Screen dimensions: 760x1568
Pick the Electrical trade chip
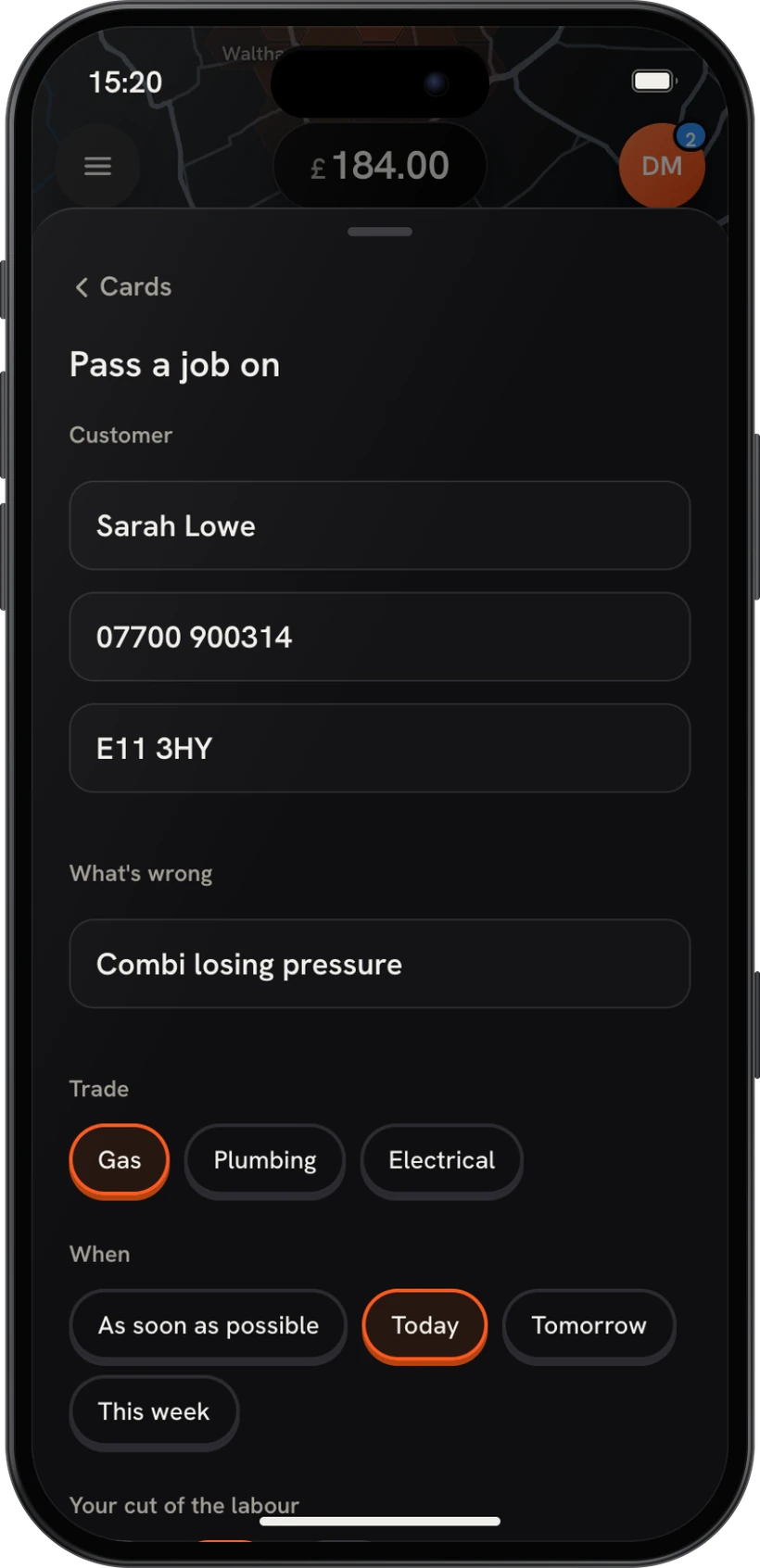(442, 1160)
